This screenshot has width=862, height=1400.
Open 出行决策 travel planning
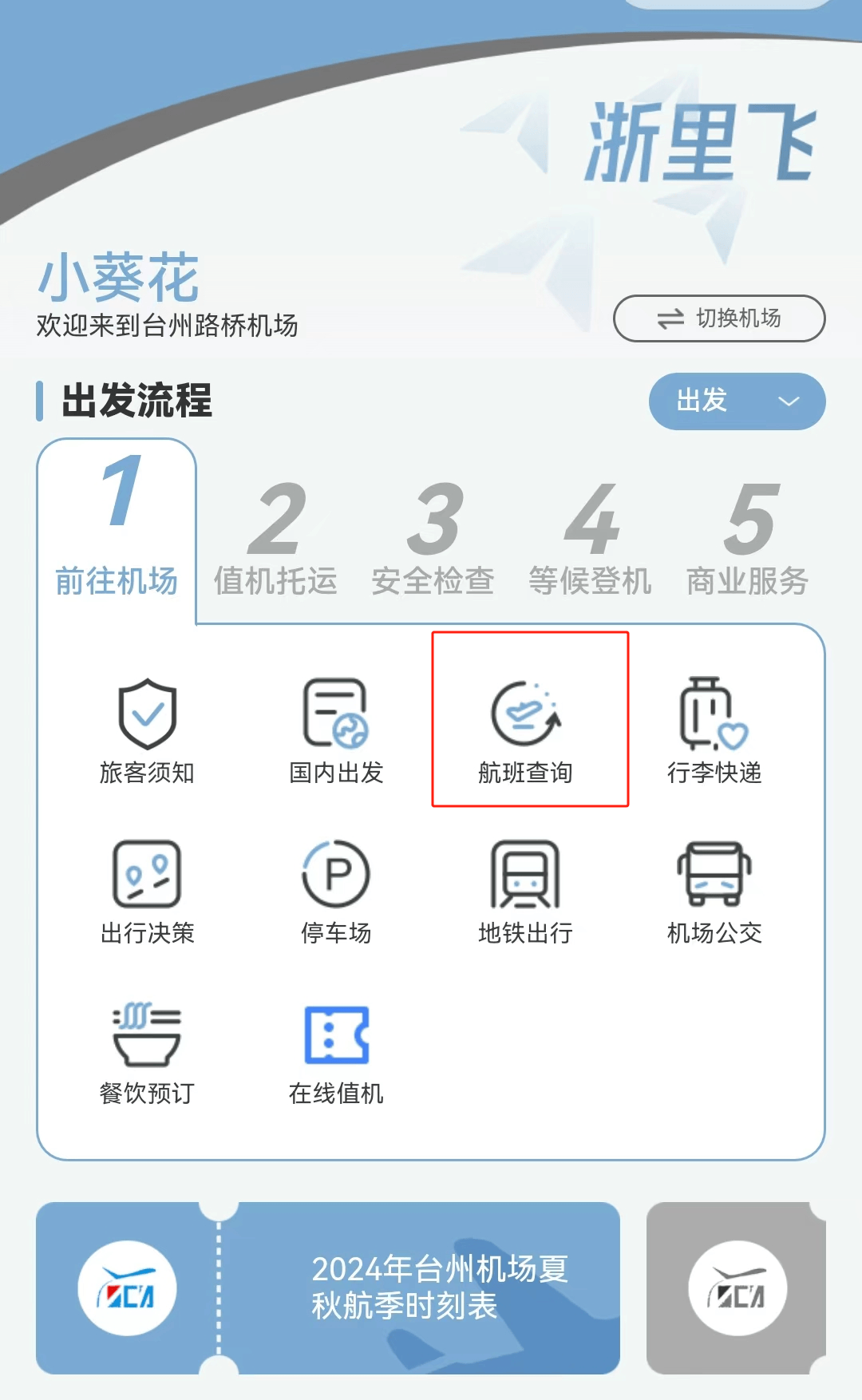147,892
